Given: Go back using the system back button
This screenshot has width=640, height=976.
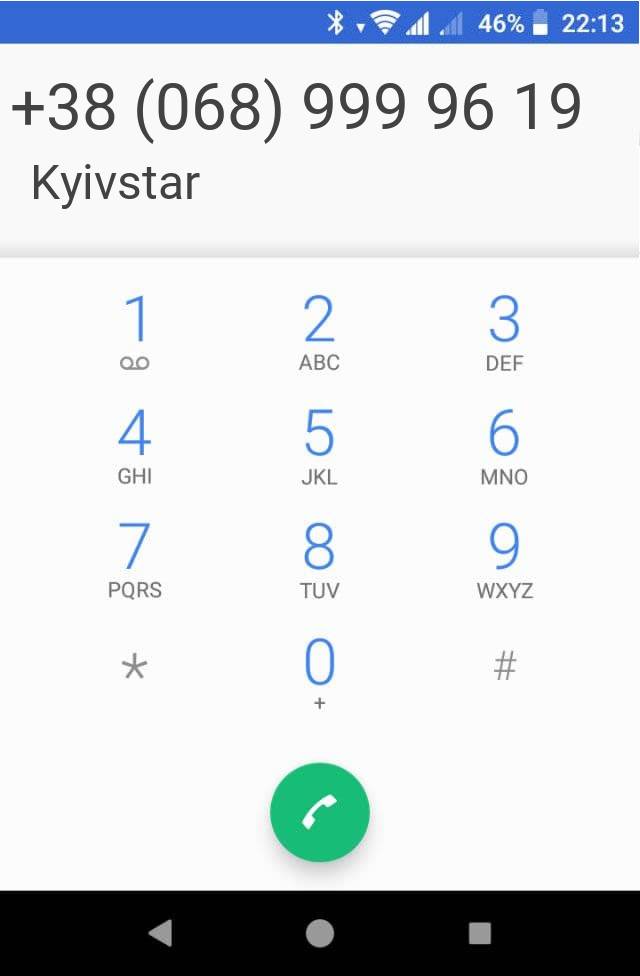Looking at the screenshot, I should (x=160, y=933).
